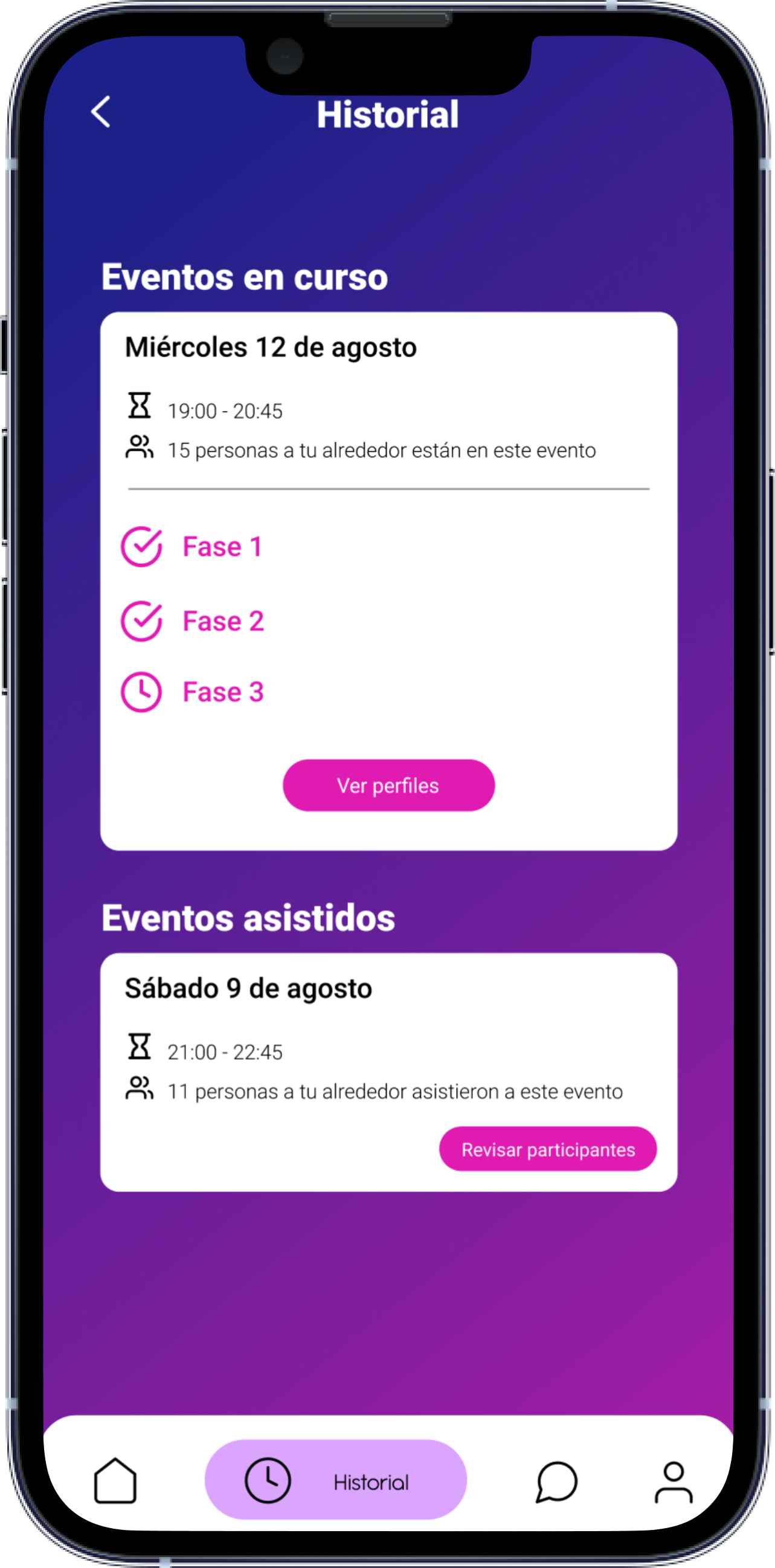The height and width of the screenshot is (1568, 775).
Task: Go back using the top-left arrow
Action: tap(101, 112)
